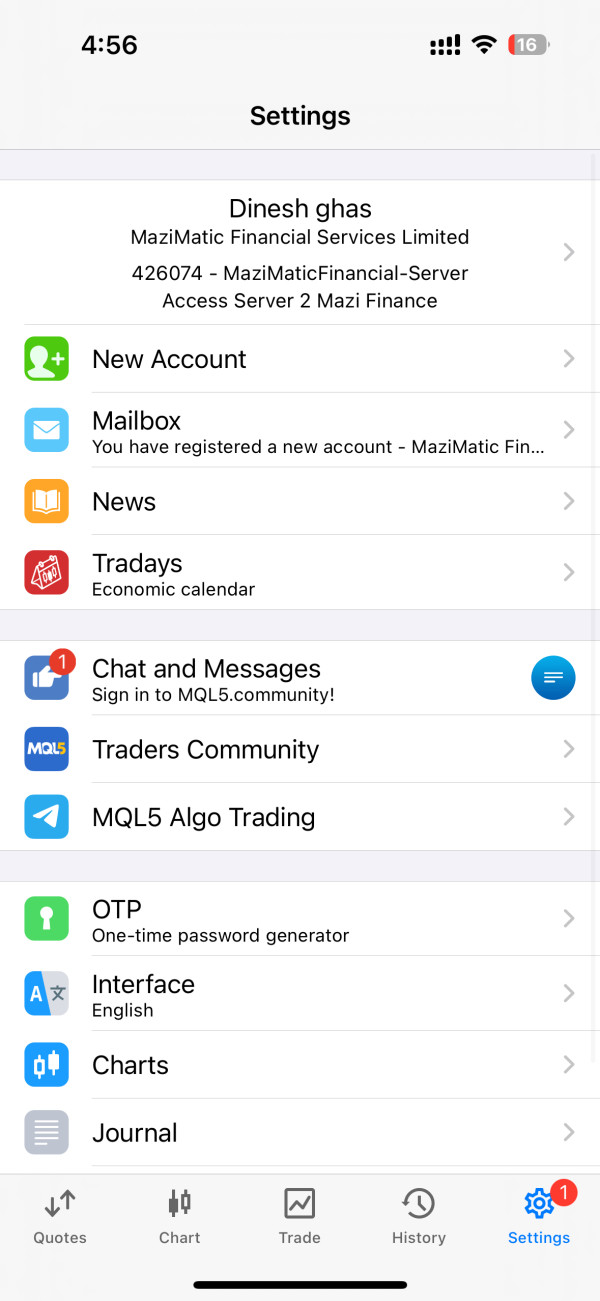Viewport: 600px width, 1301px height.
Task: Switch to the Chart tab
Action: [x=180, y=1216]
